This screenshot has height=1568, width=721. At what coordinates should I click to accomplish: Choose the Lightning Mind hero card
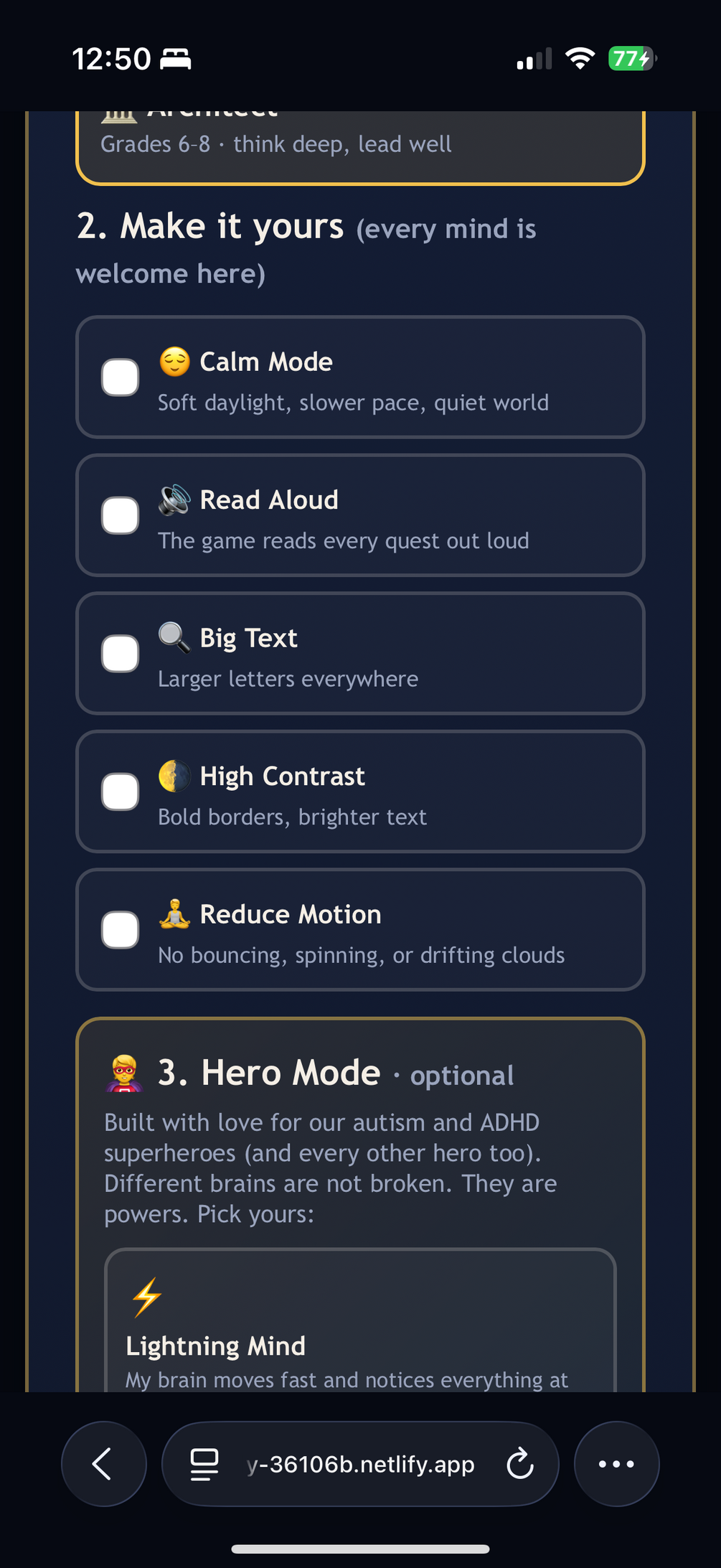(360, 1320)
